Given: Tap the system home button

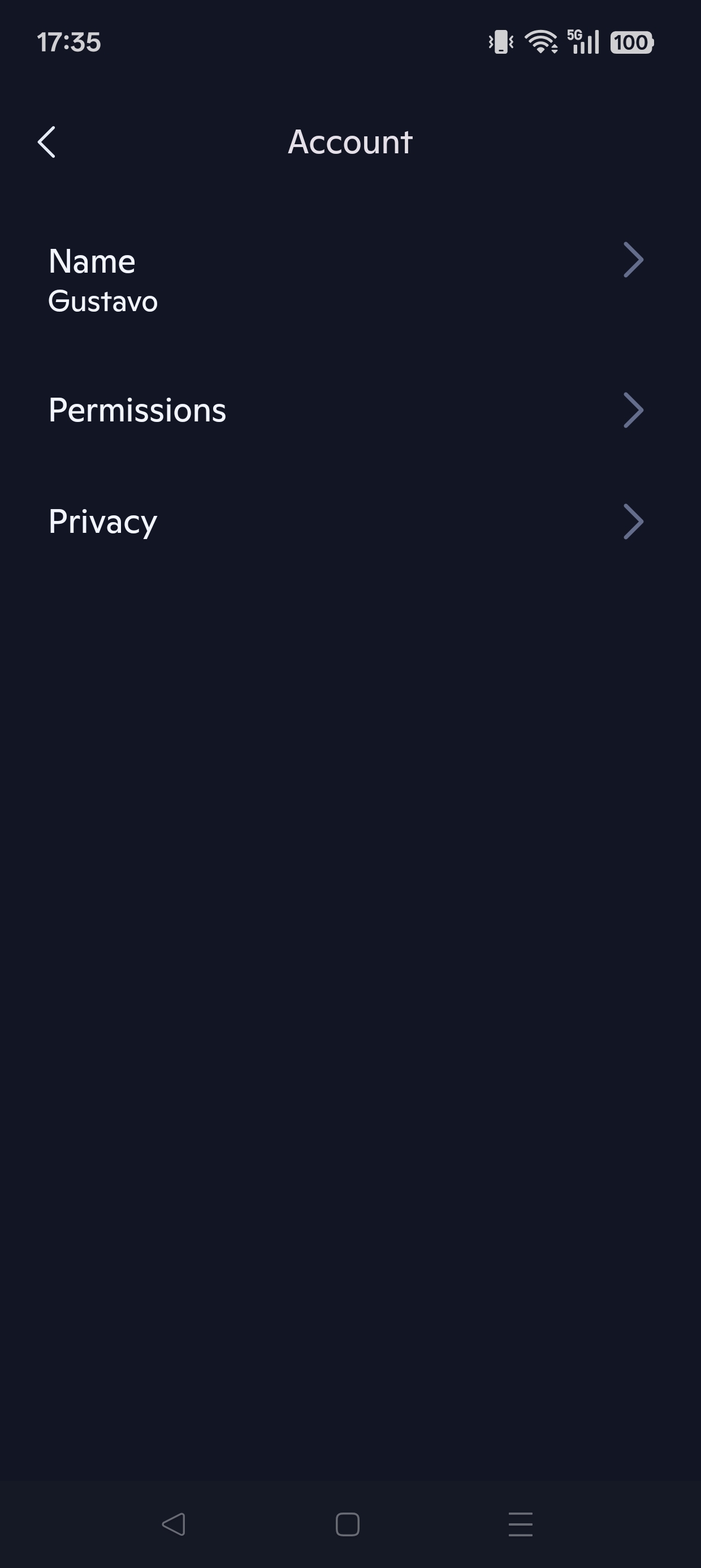Looking at the screenshot, I should (x=348, y=1524).
